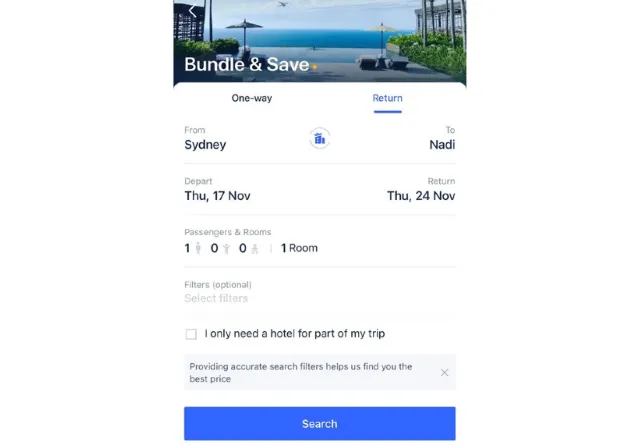This screenshot has height=448, width=640.
Task: Dismiss the search filters tip banner
Action: pyautogui.click(x=444, y=373)
